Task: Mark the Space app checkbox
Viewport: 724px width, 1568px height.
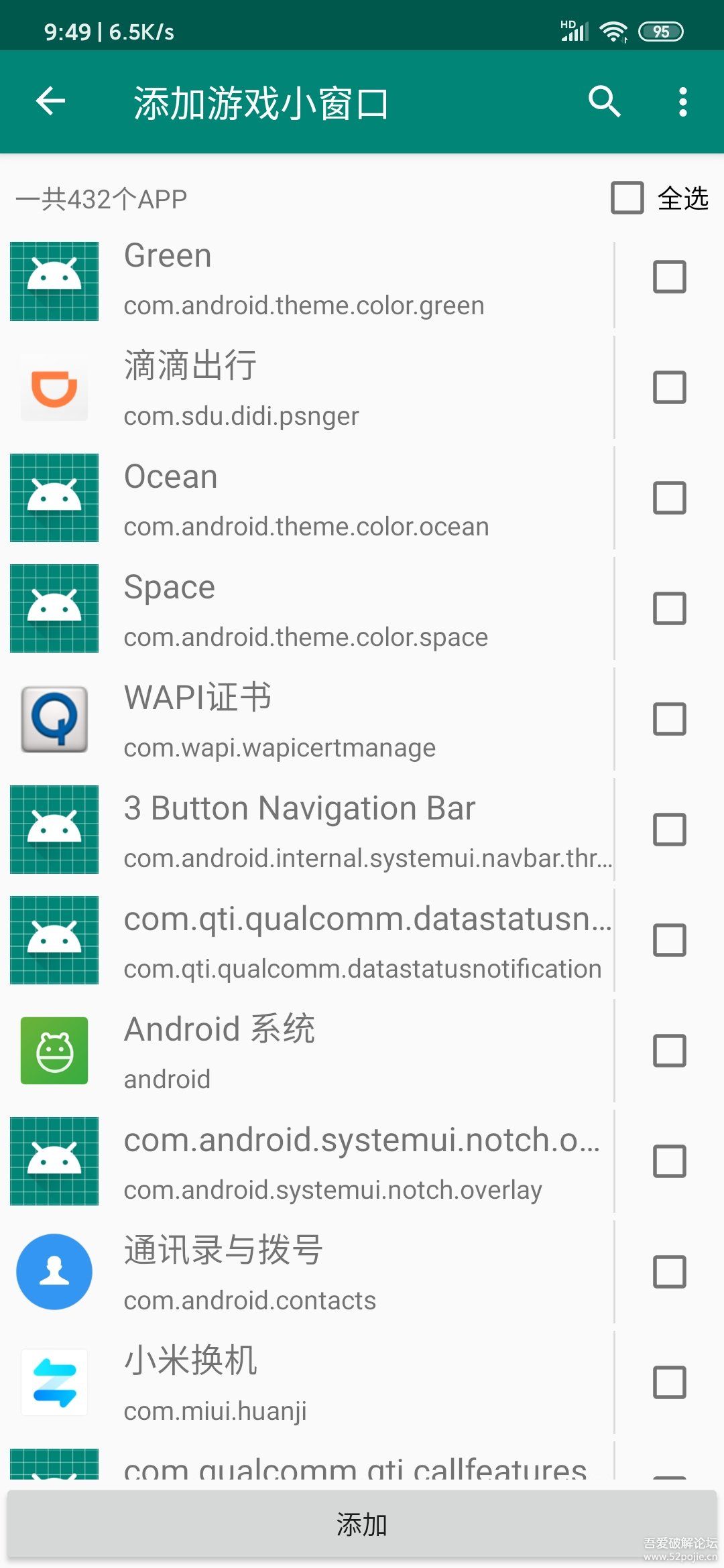Action: [x=669, y=608]
